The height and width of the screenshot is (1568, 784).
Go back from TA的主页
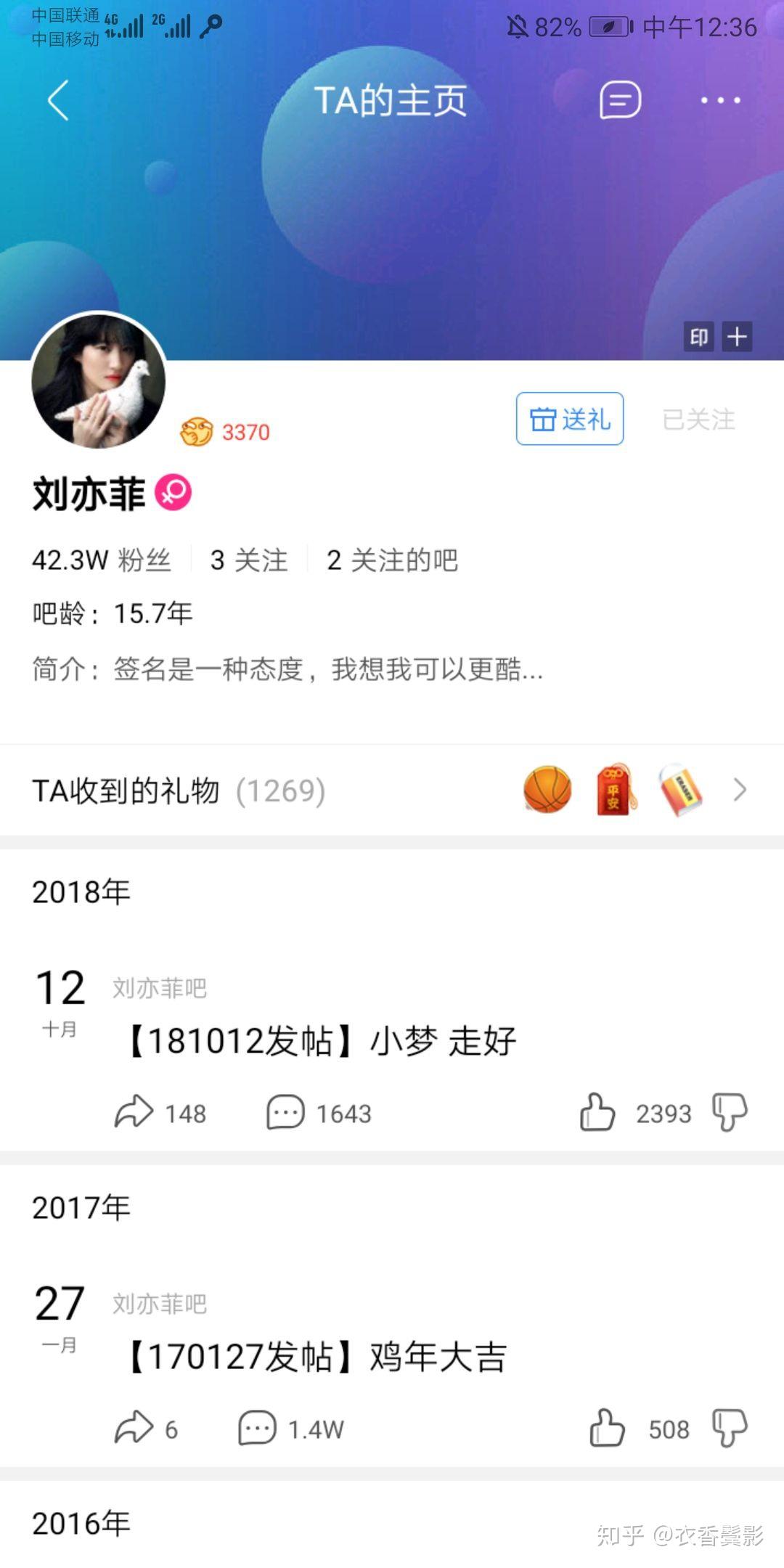[x=58, y=100]
